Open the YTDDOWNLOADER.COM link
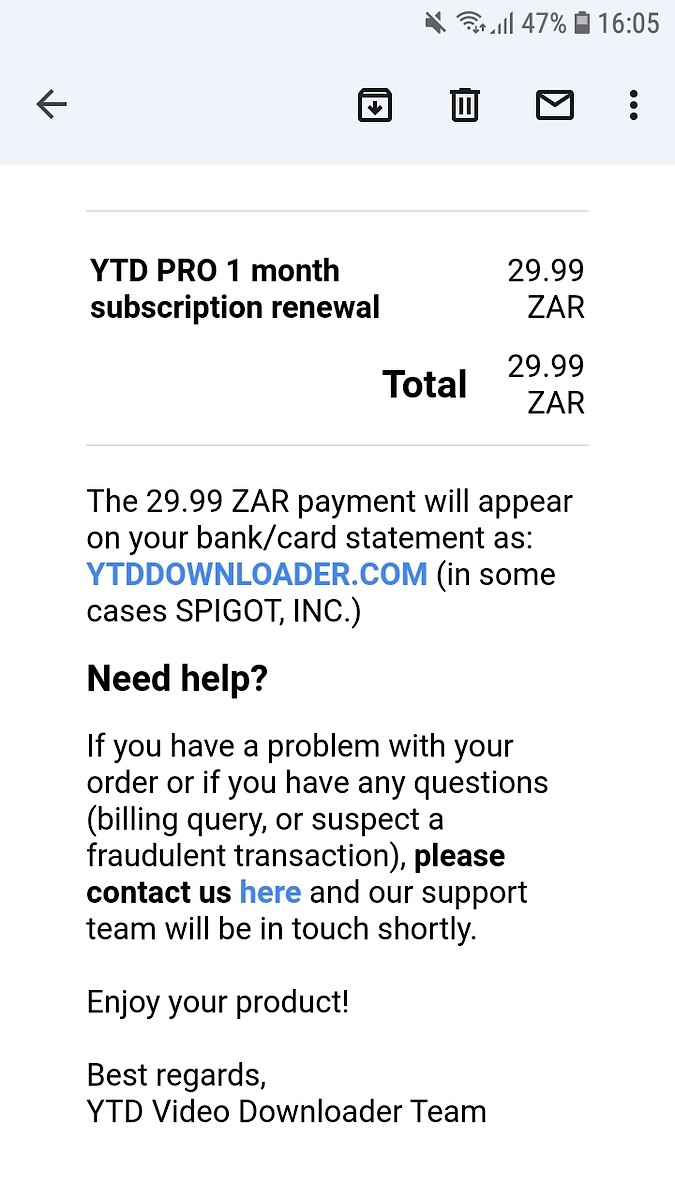The image size is (675, 1200). 257,575
